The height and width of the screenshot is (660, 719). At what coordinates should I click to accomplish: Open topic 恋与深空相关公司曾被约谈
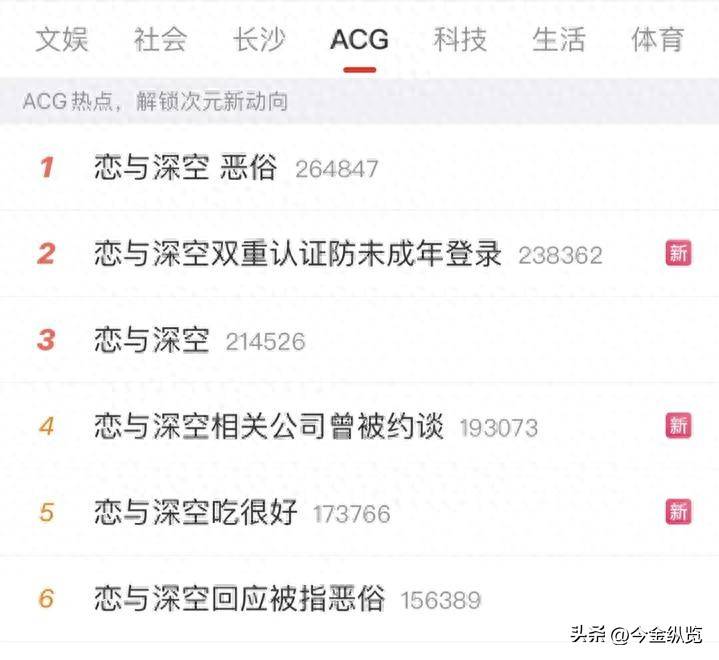coord(270,427)
